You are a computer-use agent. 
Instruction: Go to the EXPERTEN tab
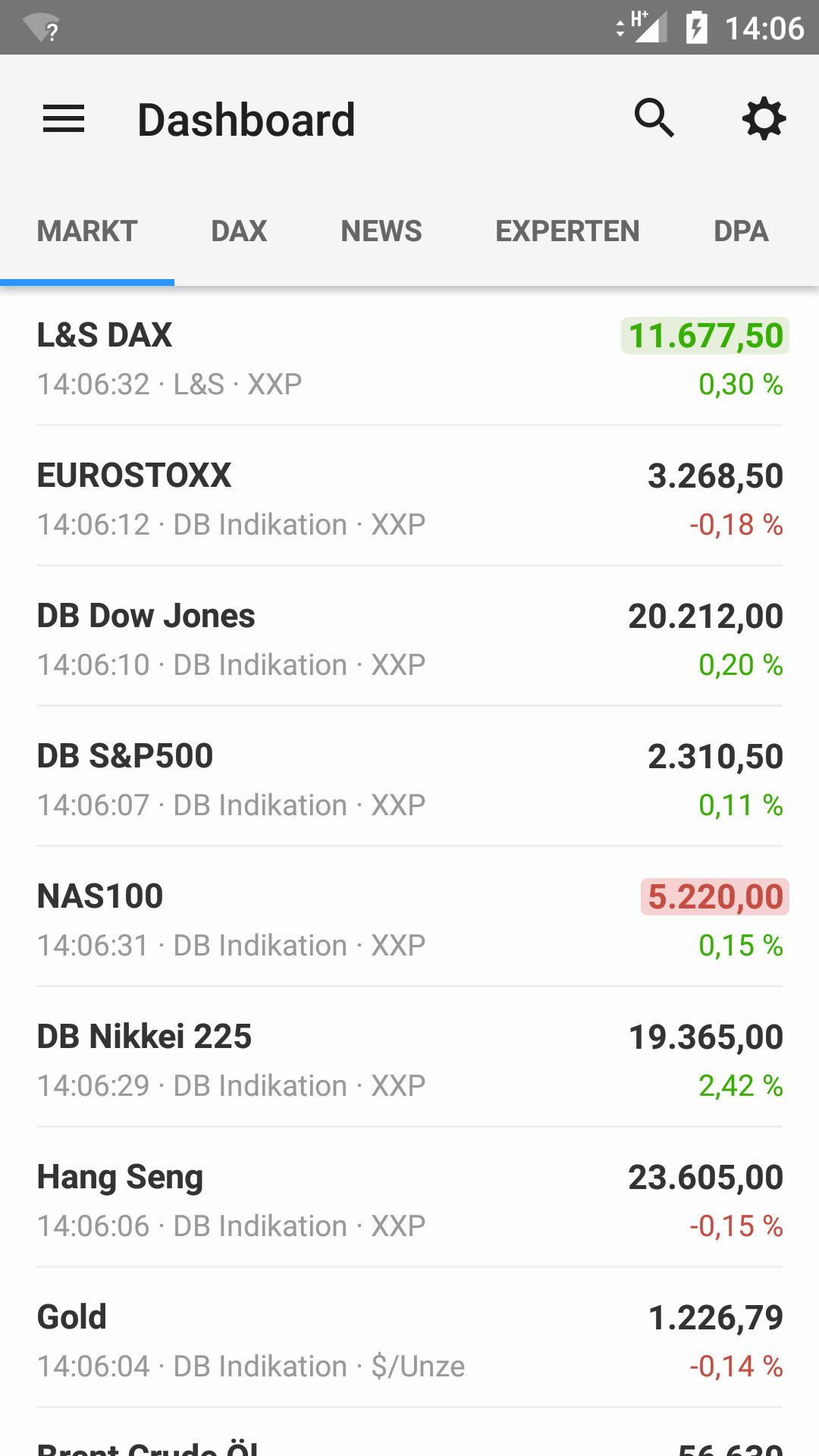coord(568,231)
